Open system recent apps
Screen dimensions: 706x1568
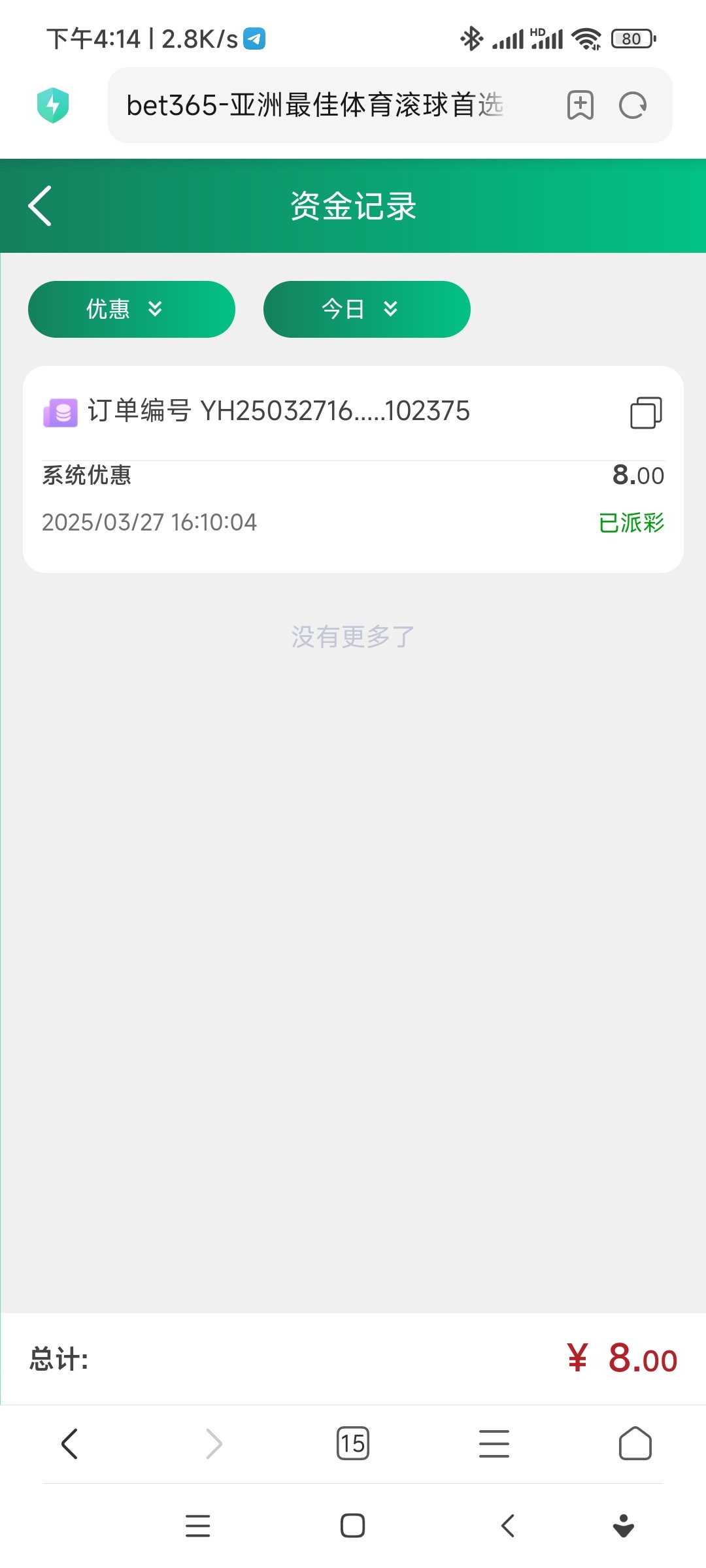tap(197, 1526)
